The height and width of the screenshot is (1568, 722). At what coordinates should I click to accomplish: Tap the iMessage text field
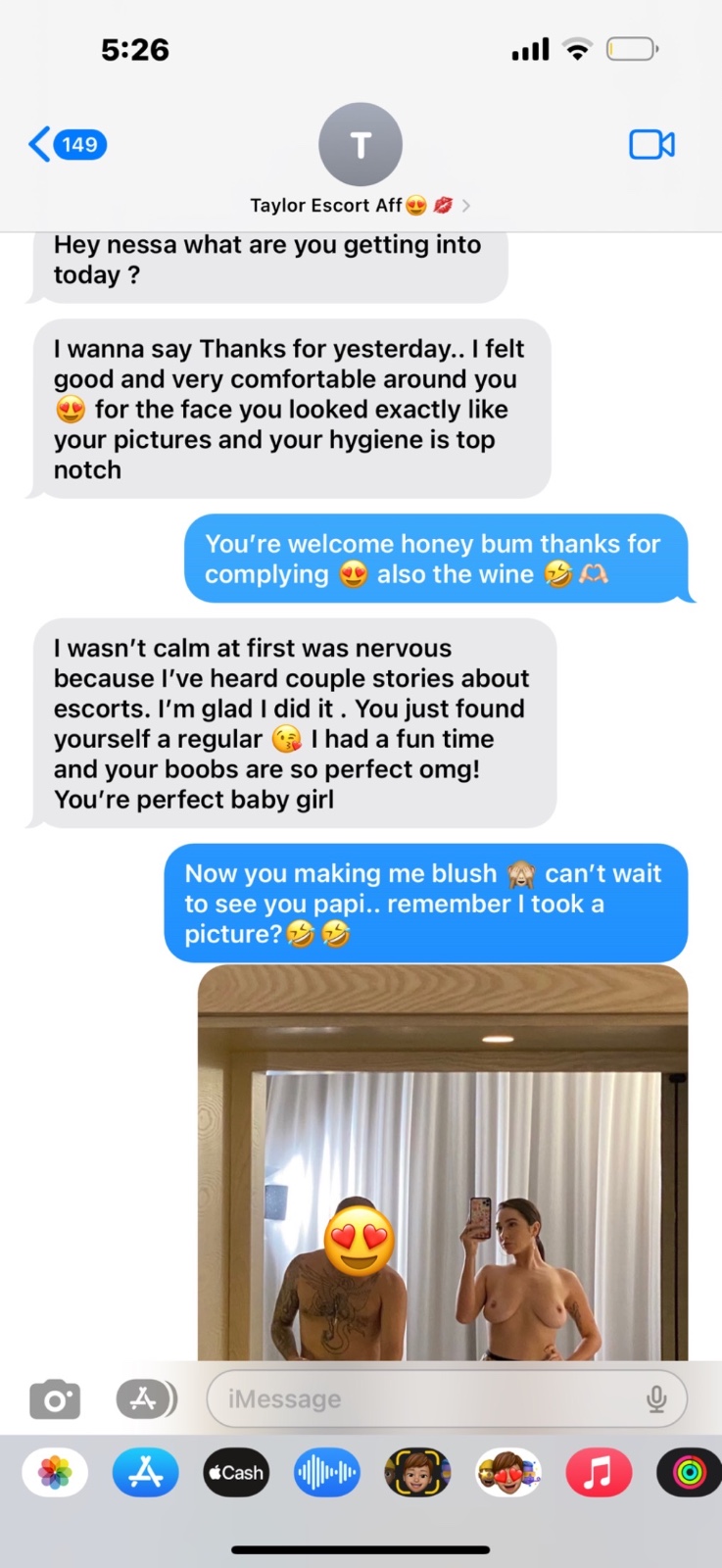[x=421, y=1398]
